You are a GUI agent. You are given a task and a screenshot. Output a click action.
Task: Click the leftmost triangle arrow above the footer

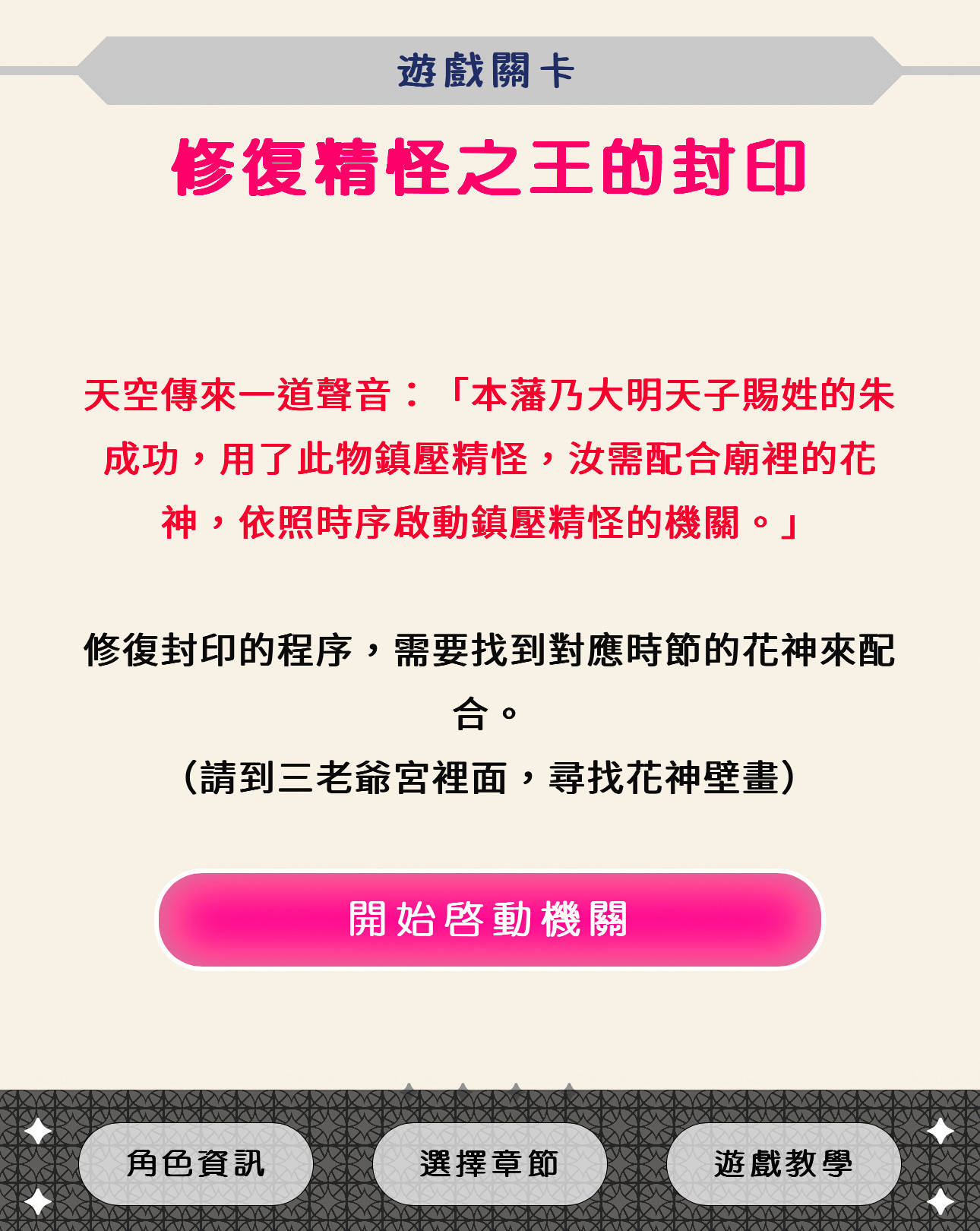pos(409,1085)
